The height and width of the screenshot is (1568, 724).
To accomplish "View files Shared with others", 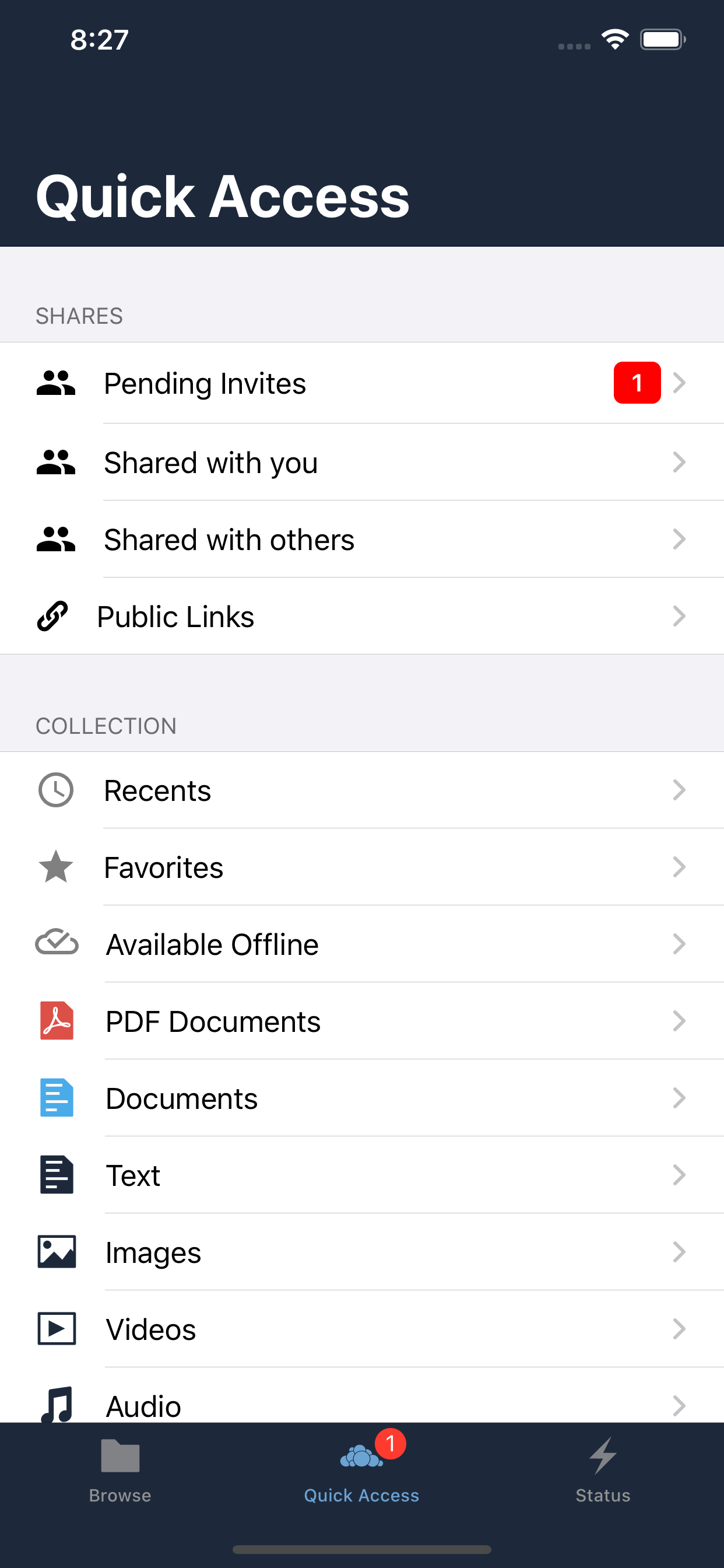I will 361,540.
